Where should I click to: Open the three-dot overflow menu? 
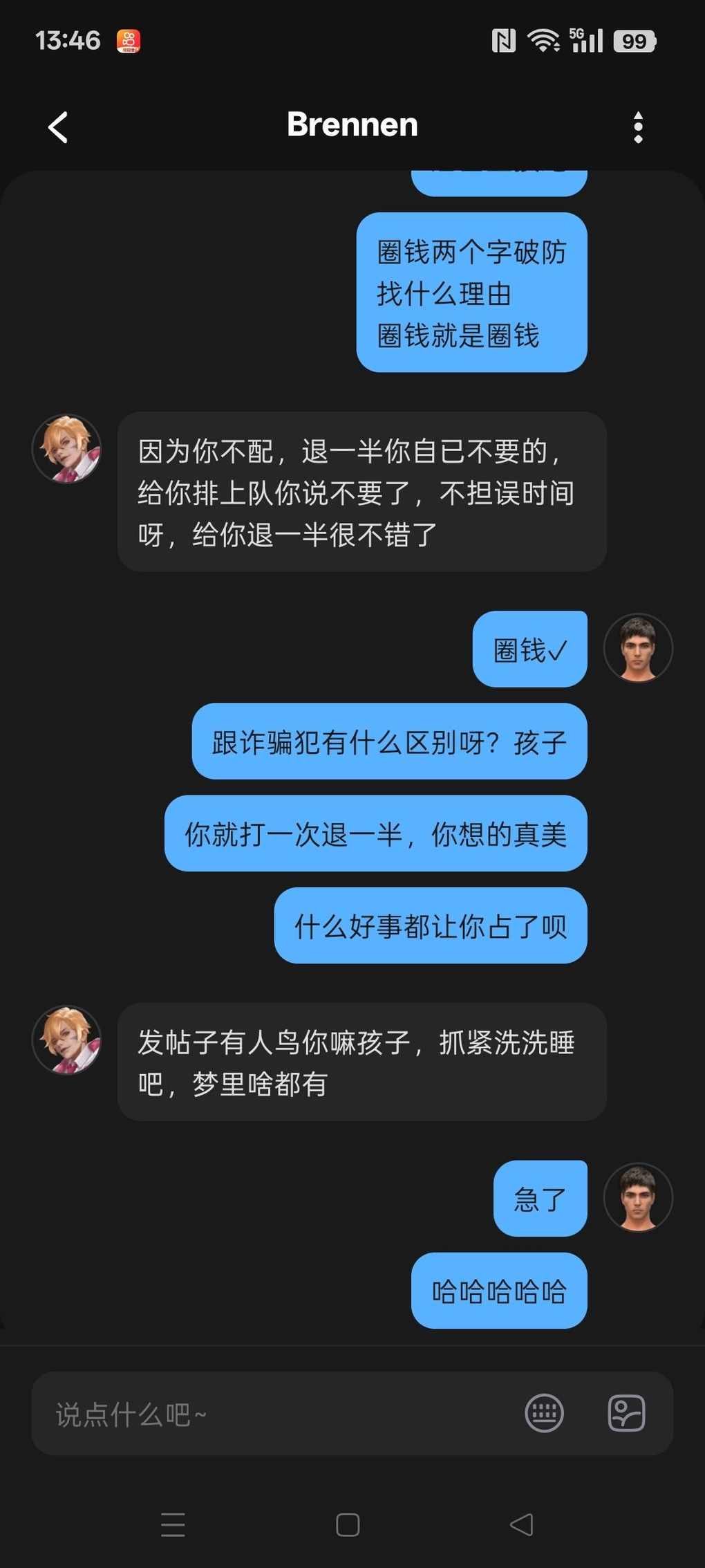click(x=638, y=127)
